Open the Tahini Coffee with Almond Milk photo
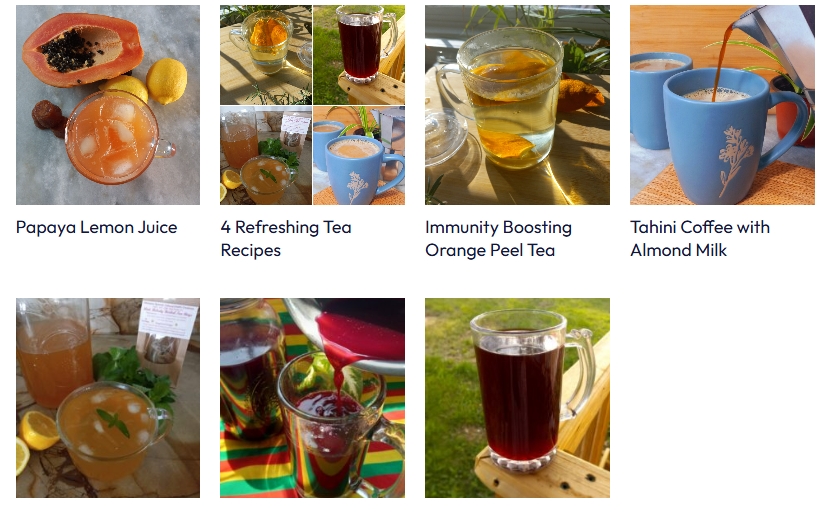Image resolution: width=834 pixels, height=513 pixels. point(722,105)
